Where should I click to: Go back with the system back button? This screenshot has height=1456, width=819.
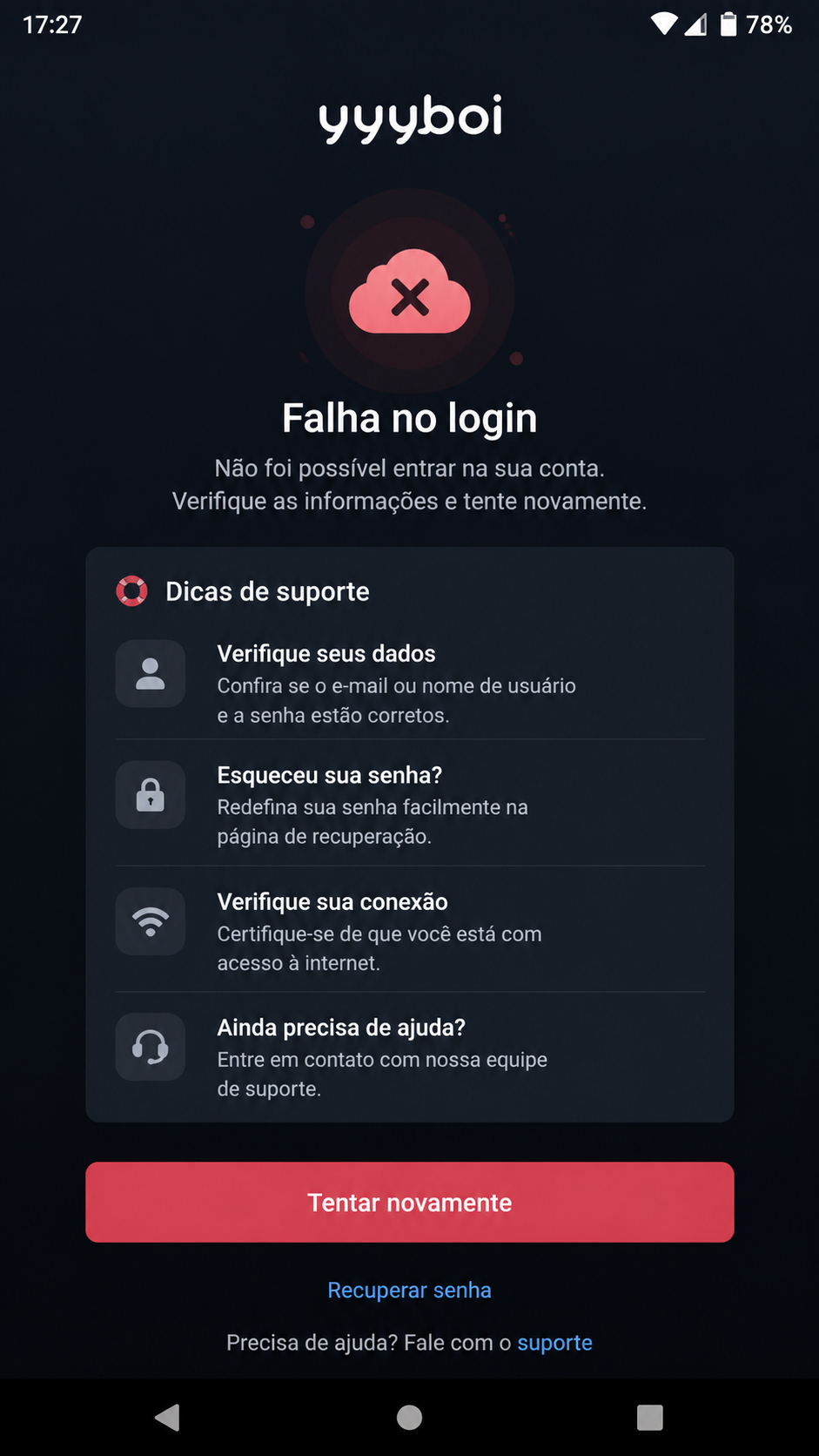pos(167,1418)
